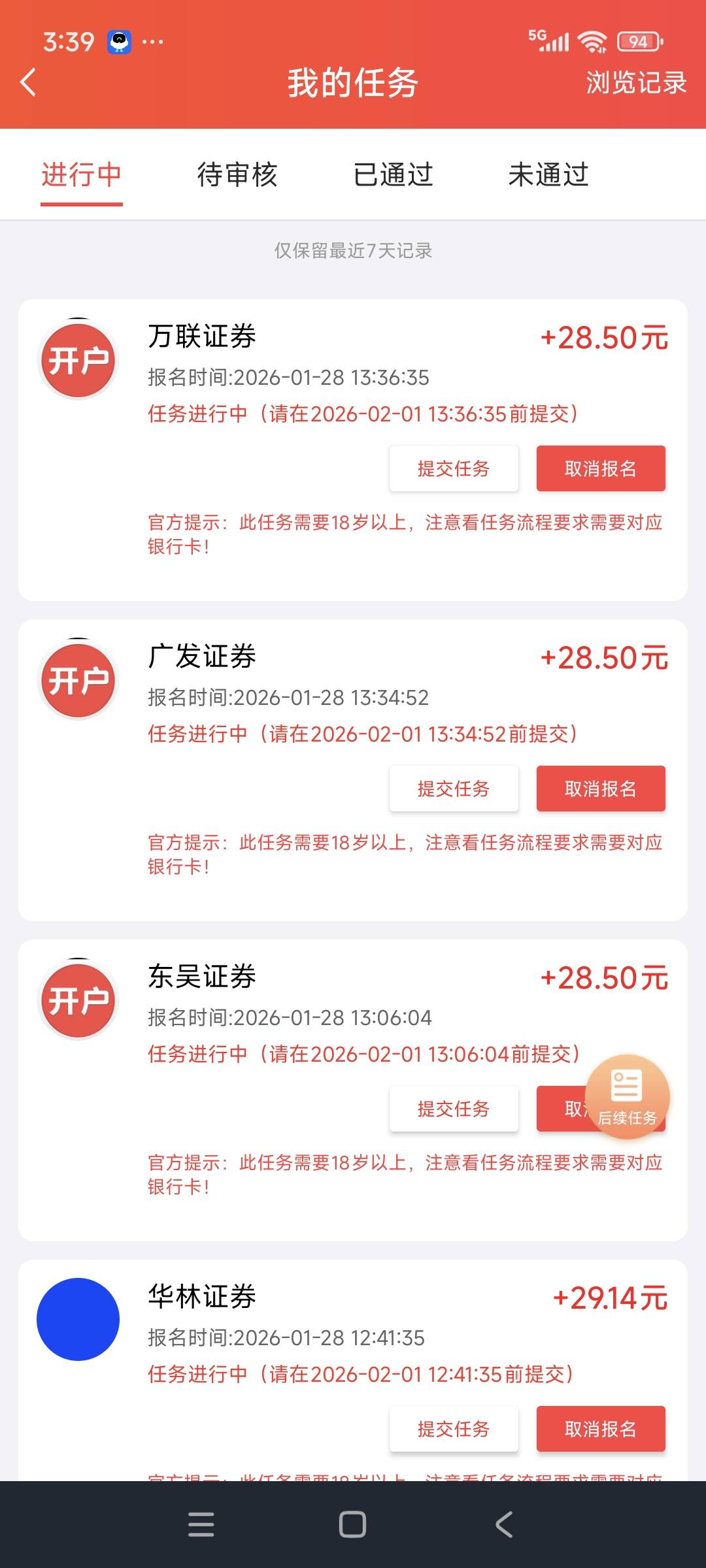Tap 提交任务 on the 东吴证券 card

point(454,1109)
